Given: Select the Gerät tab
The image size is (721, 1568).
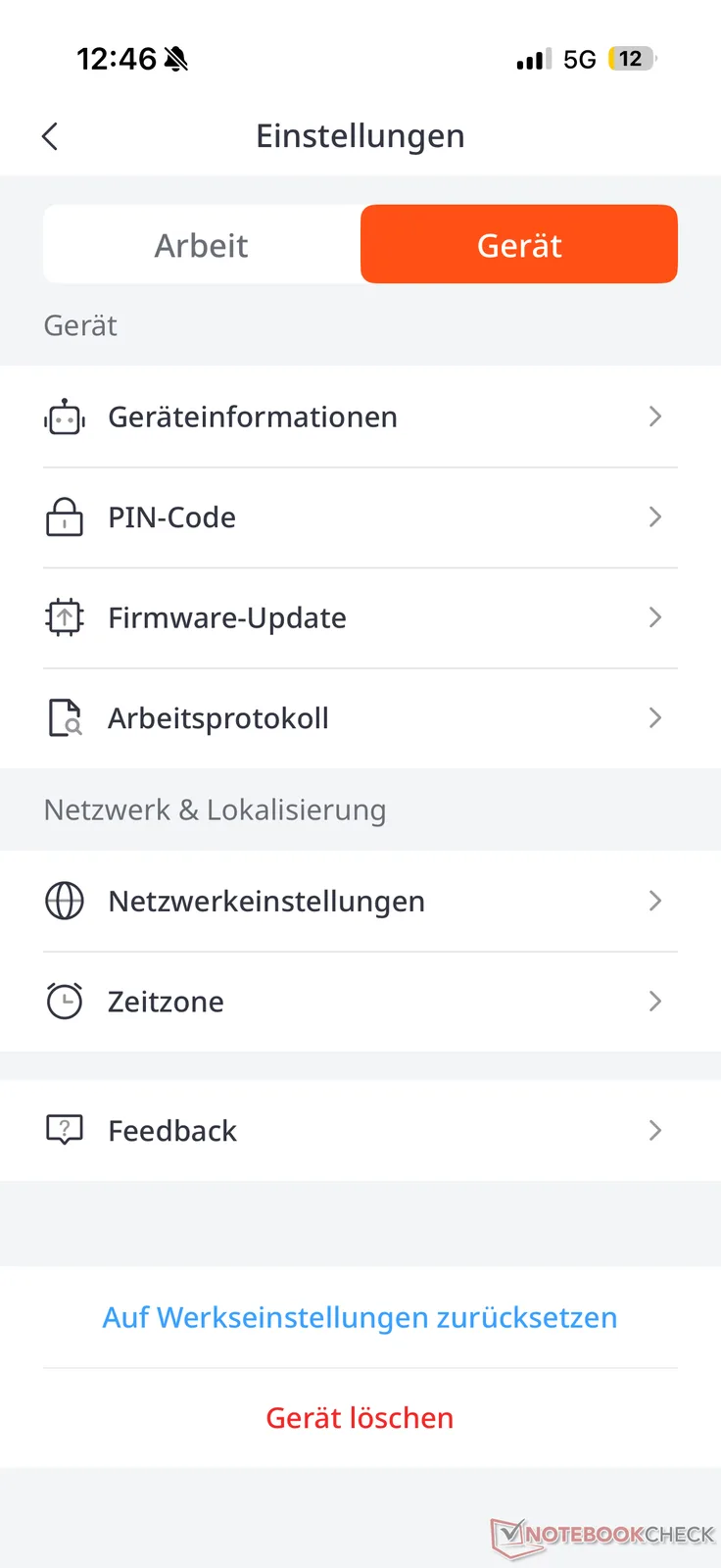Looking at the screenshot, I should pyautogui.click(x=519, y=245).
